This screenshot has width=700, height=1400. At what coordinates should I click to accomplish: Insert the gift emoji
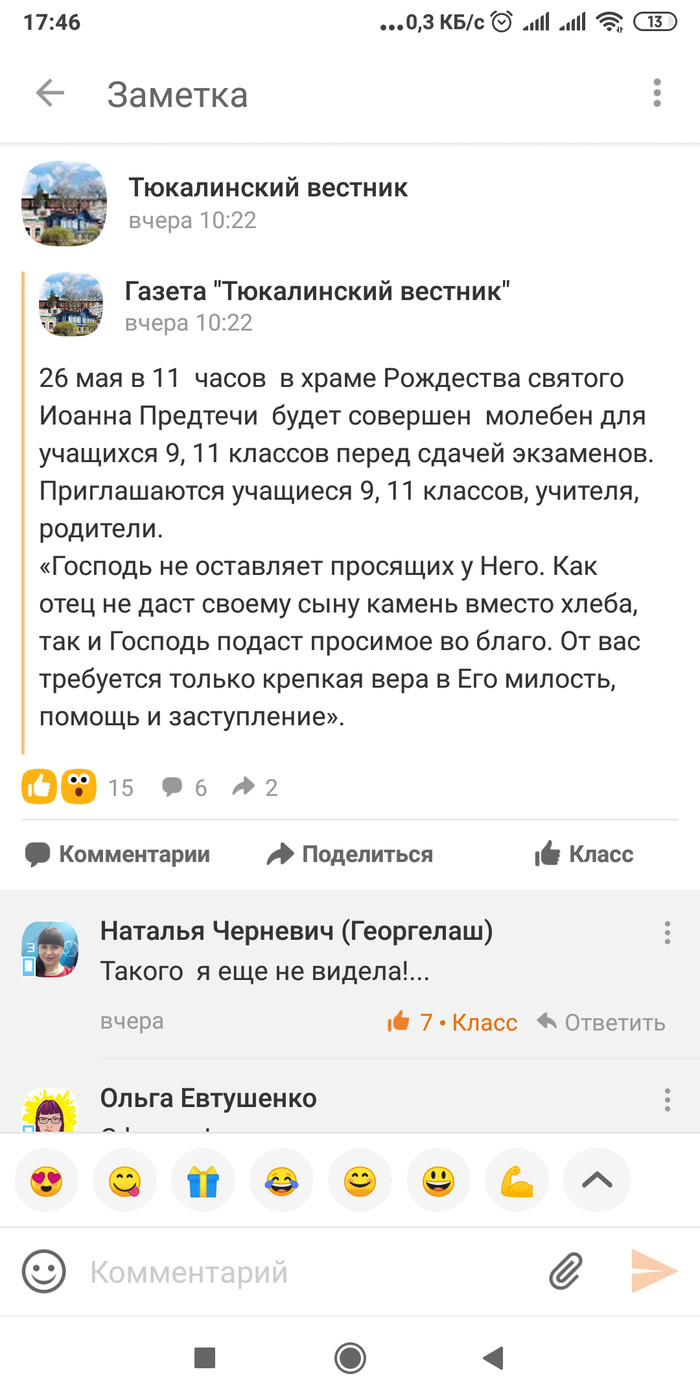pyautogui.click(x=203, y=1181)
